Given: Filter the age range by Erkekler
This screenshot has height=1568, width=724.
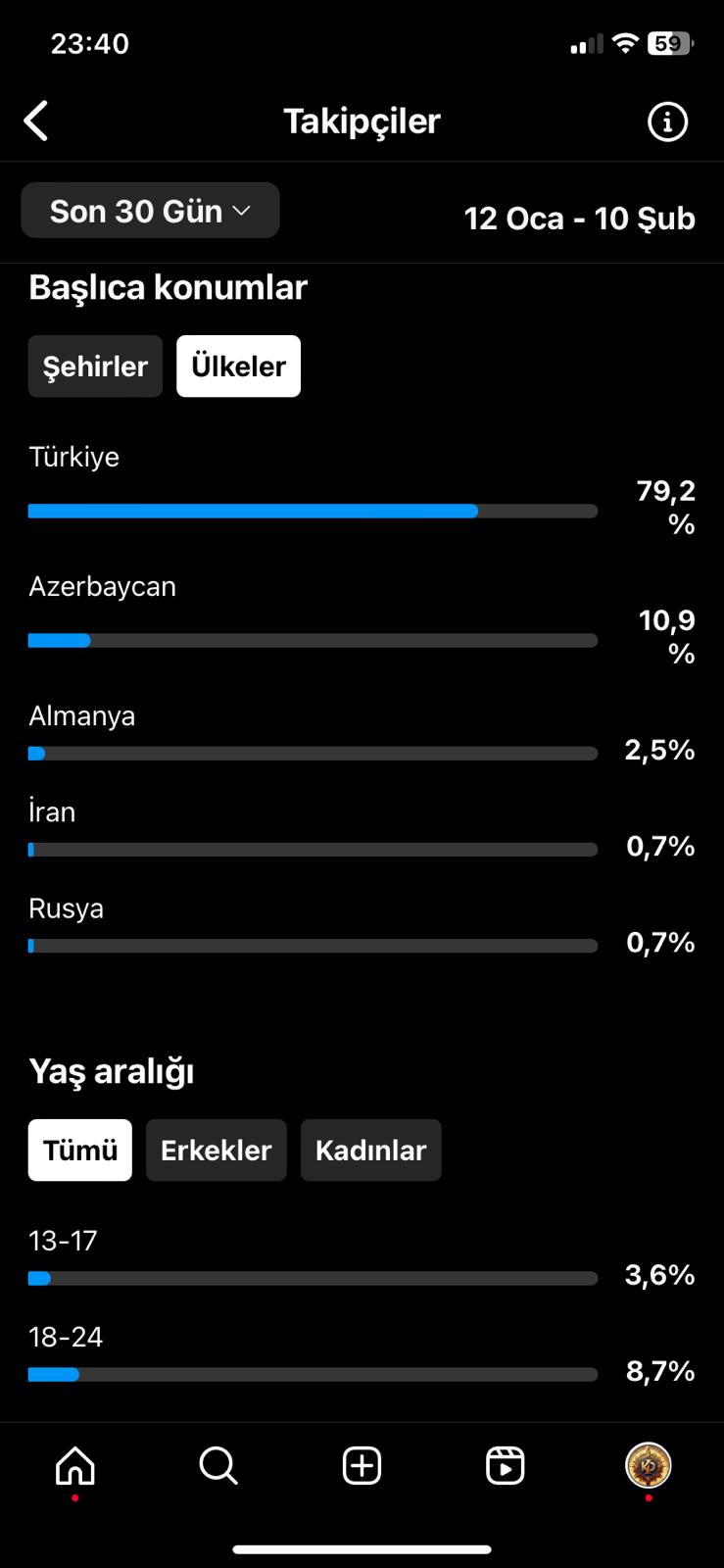Looking at the screenshot, I should tap(217, 1151).
